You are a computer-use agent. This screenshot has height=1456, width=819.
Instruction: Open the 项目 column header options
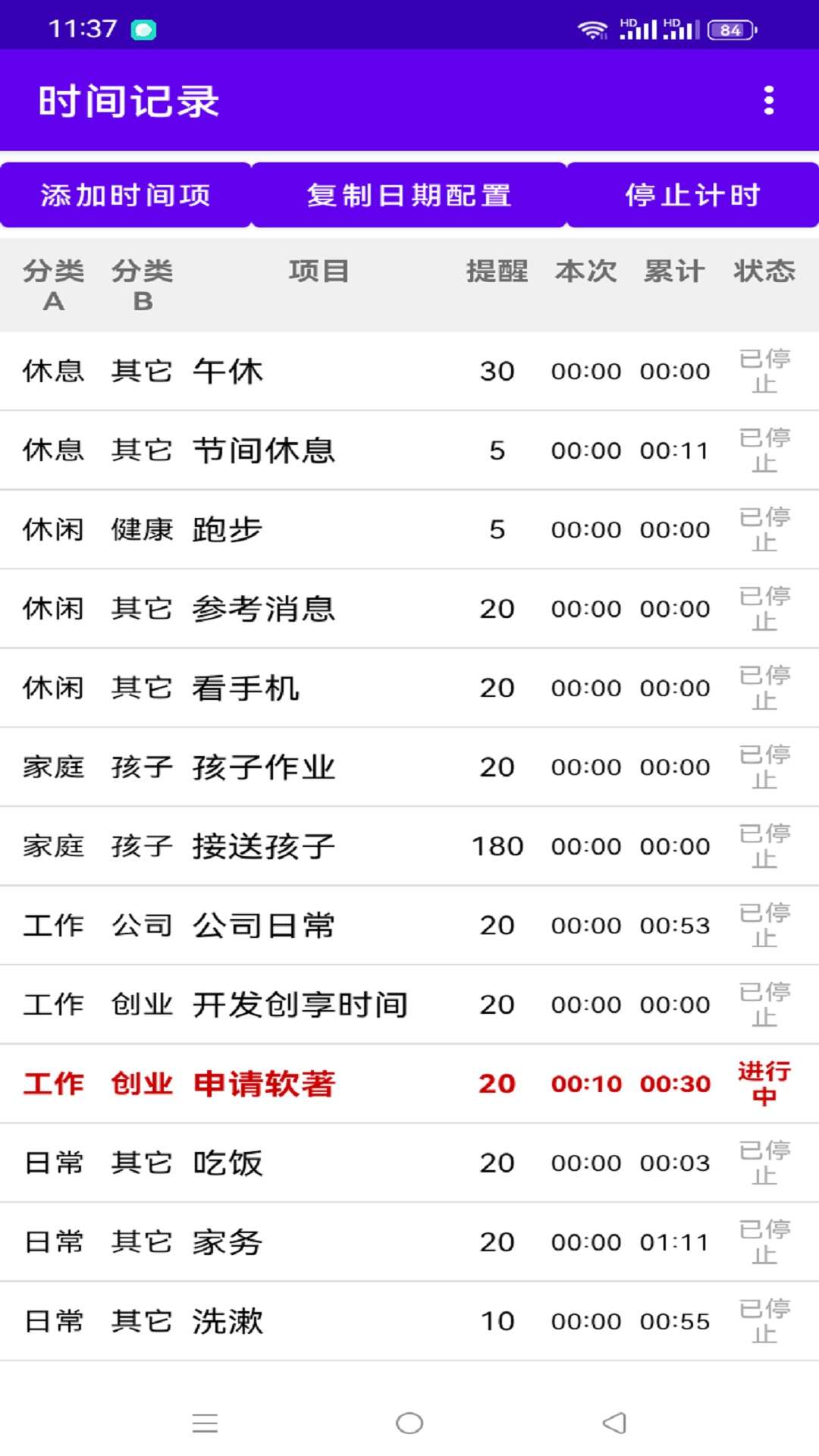click(x=318, y=271)
